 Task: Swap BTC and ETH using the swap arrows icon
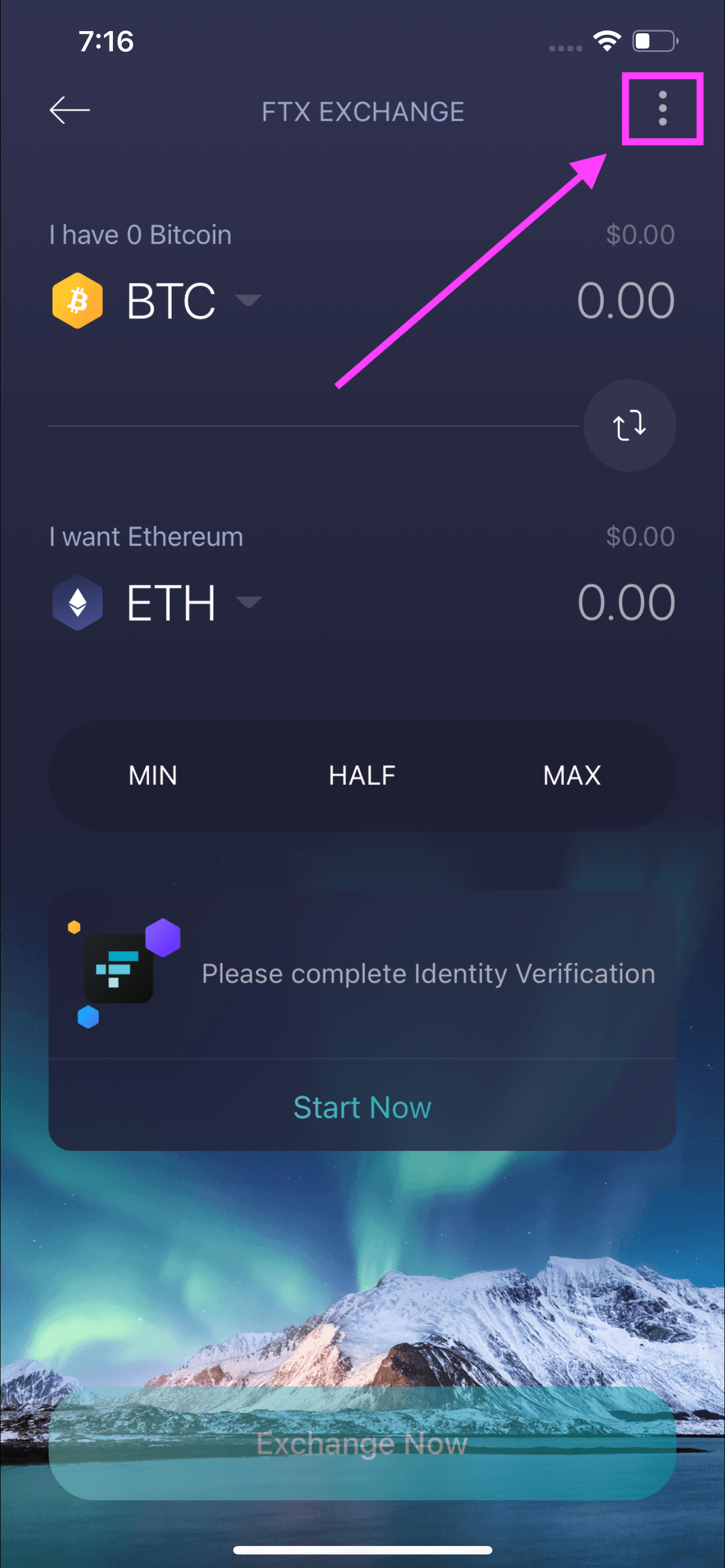pos(630,426)
